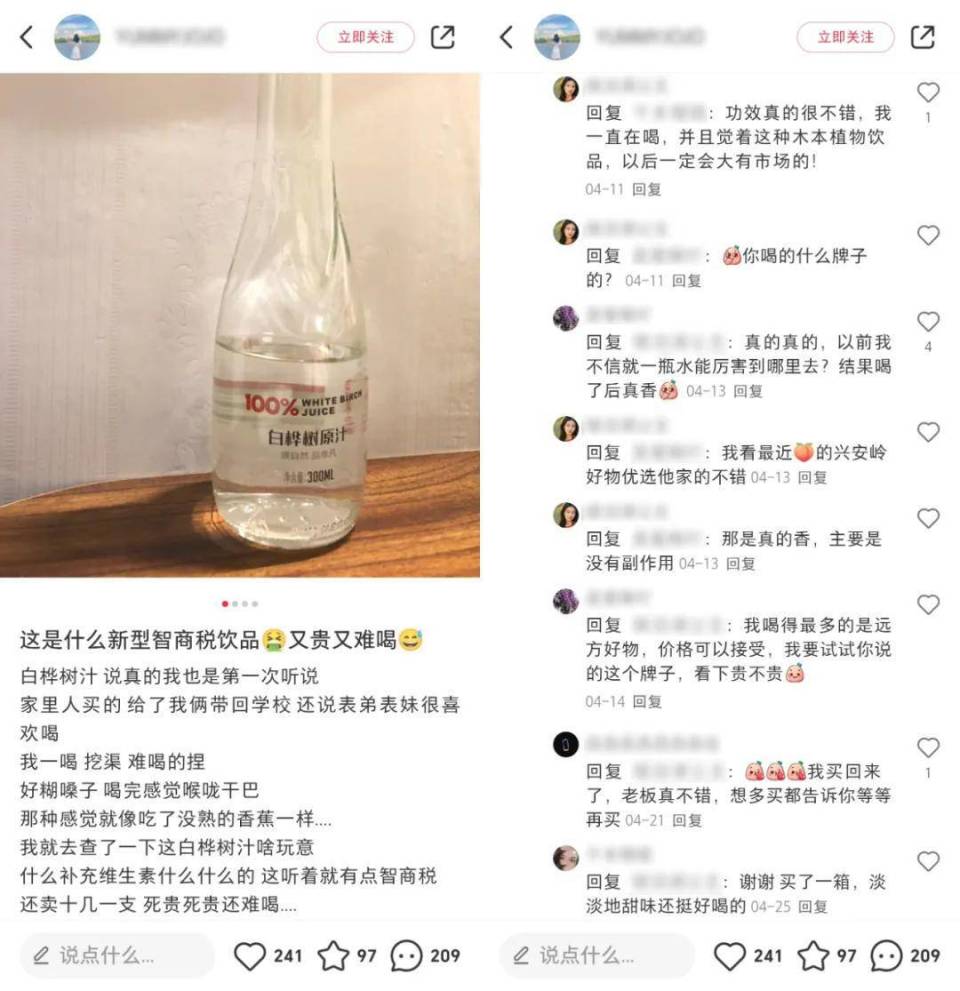Tap the share icon on the comments page
Viewport: 960px width, 991px height.
(923, 36)
